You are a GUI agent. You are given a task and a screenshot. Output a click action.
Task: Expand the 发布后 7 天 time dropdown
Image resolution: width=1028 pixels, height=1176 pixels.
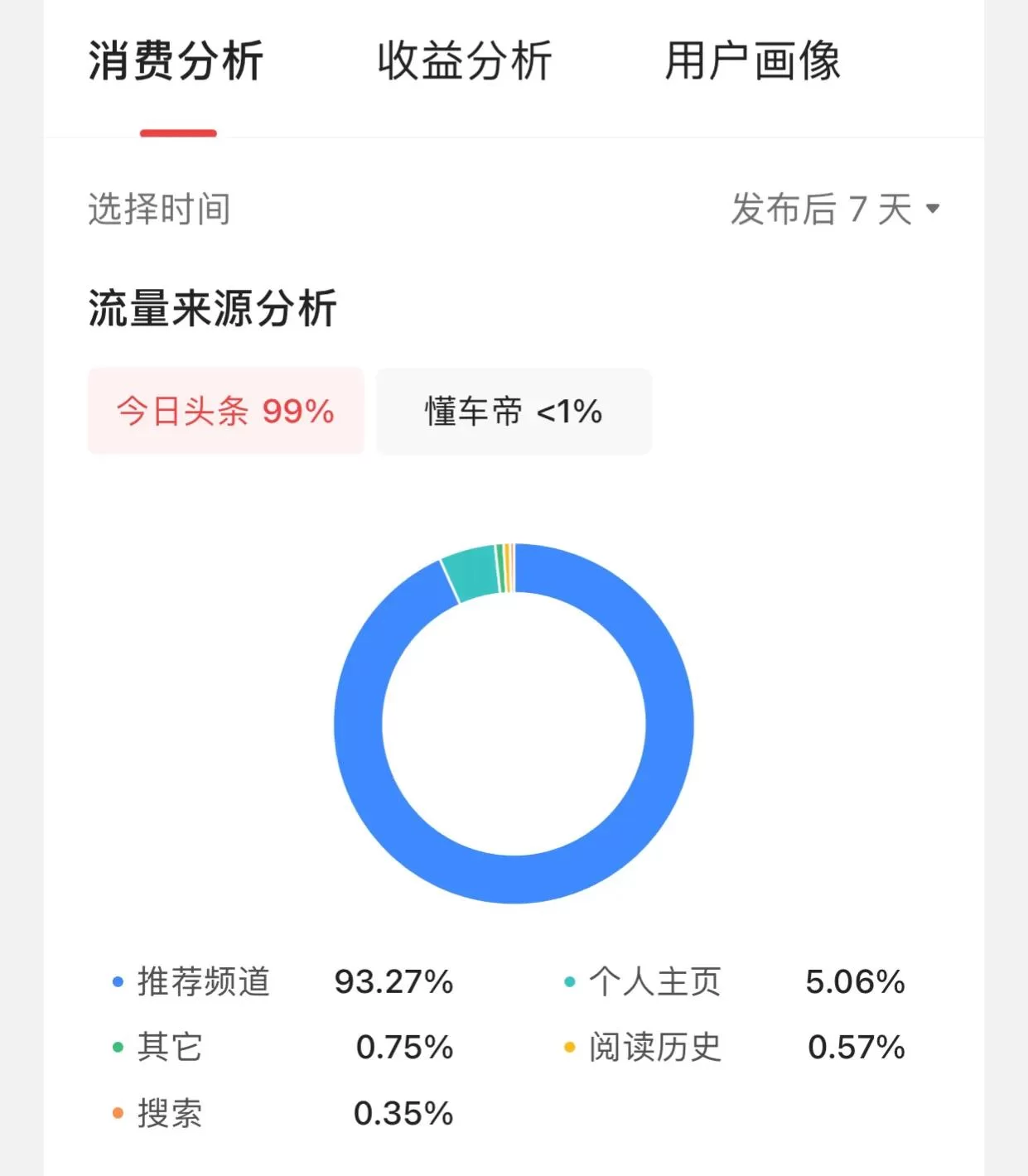(835, 210)
